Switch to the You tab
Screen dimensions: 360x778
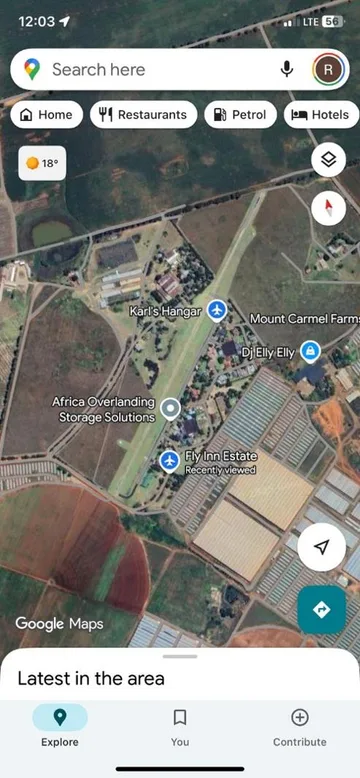180,726
